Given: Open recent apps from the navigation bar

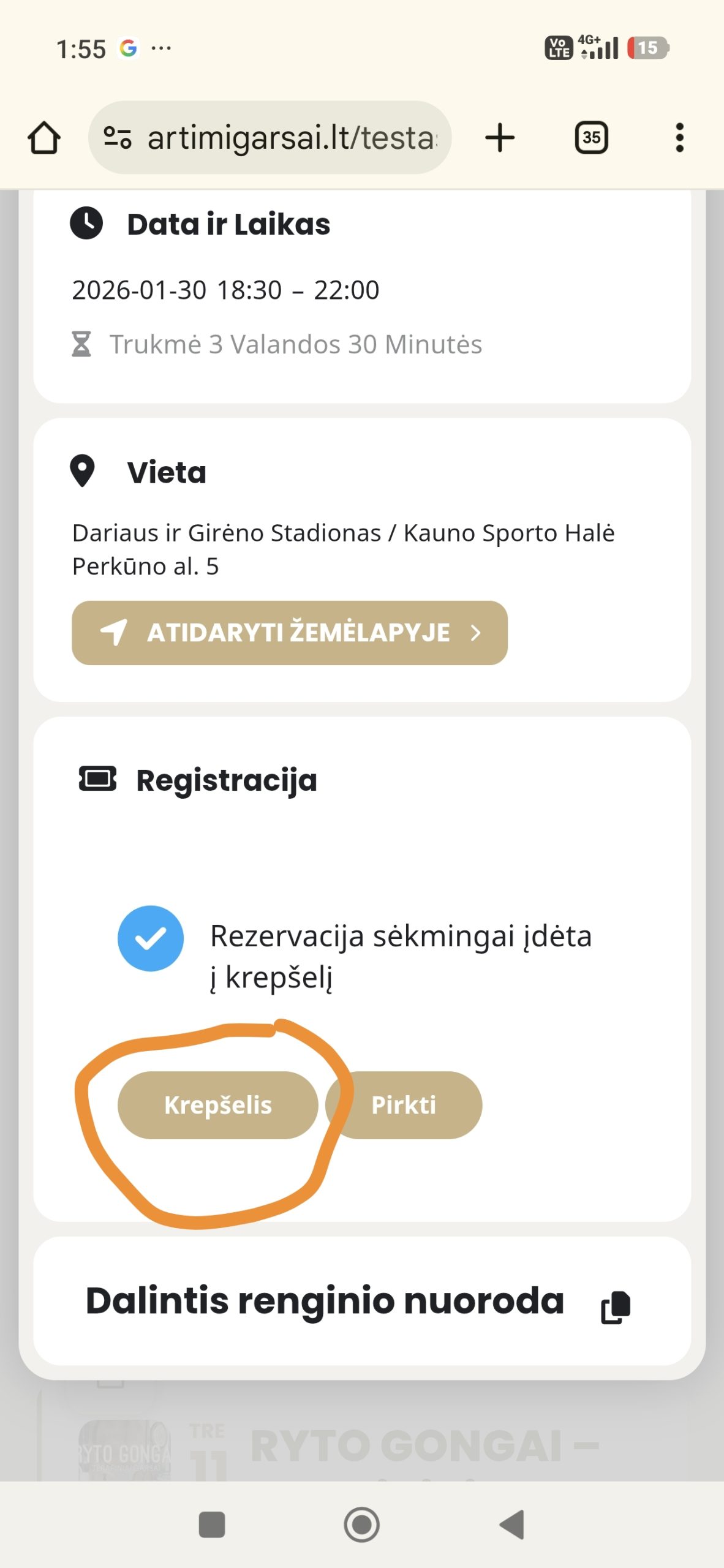Looking at the screenshot, I should point(212,1525).
